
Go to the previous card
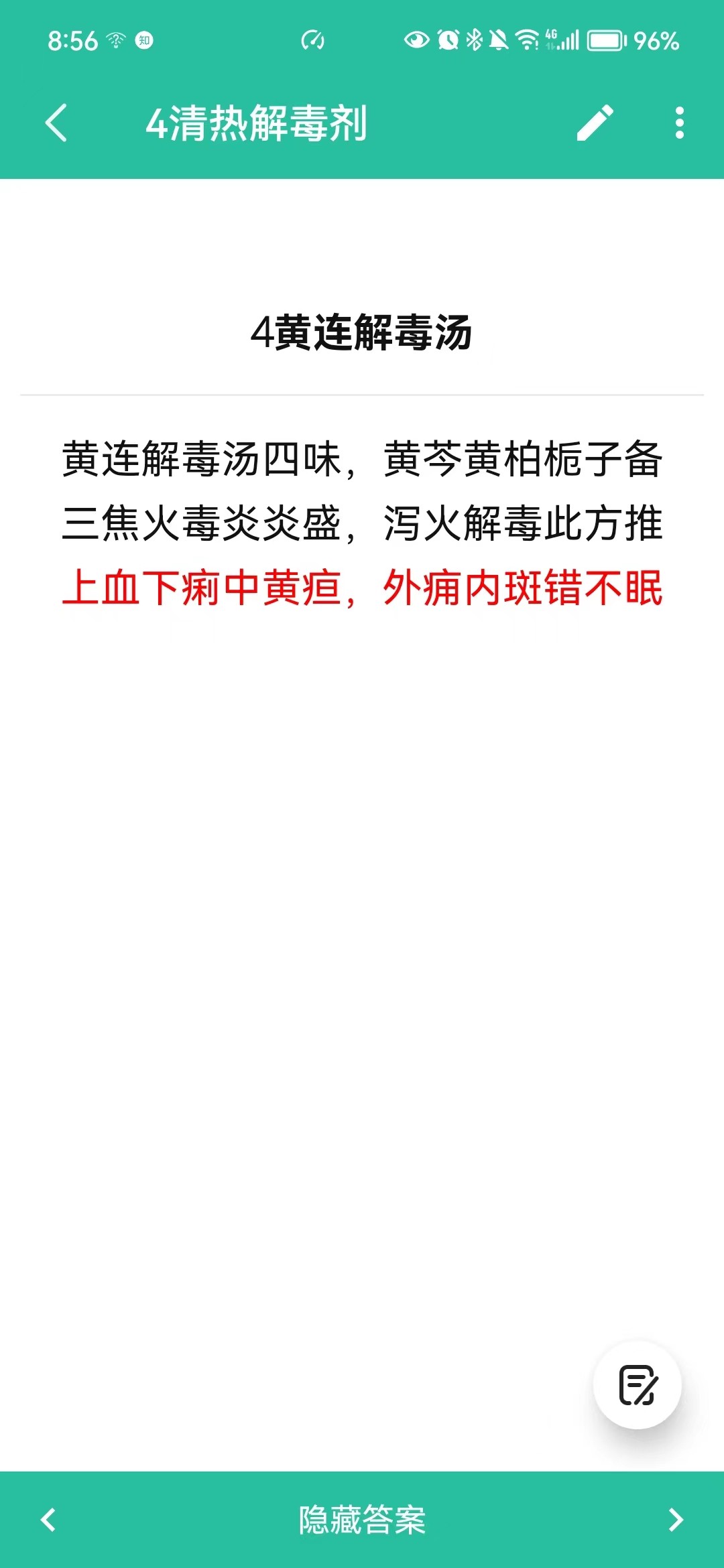tap(48, 1520)
